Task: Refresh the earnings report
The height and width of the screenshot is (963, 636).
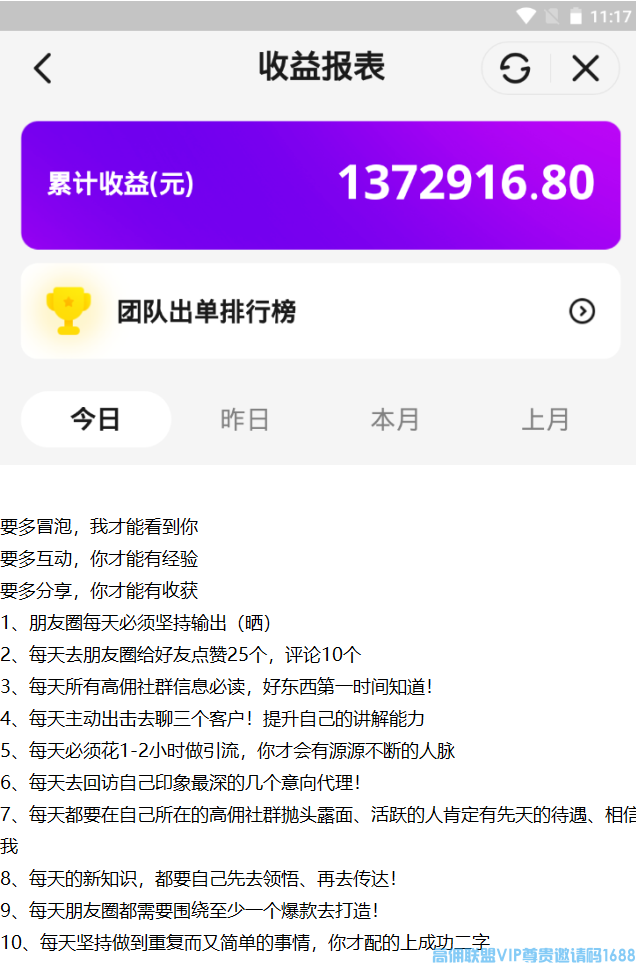Action: [x=515, y=68]
